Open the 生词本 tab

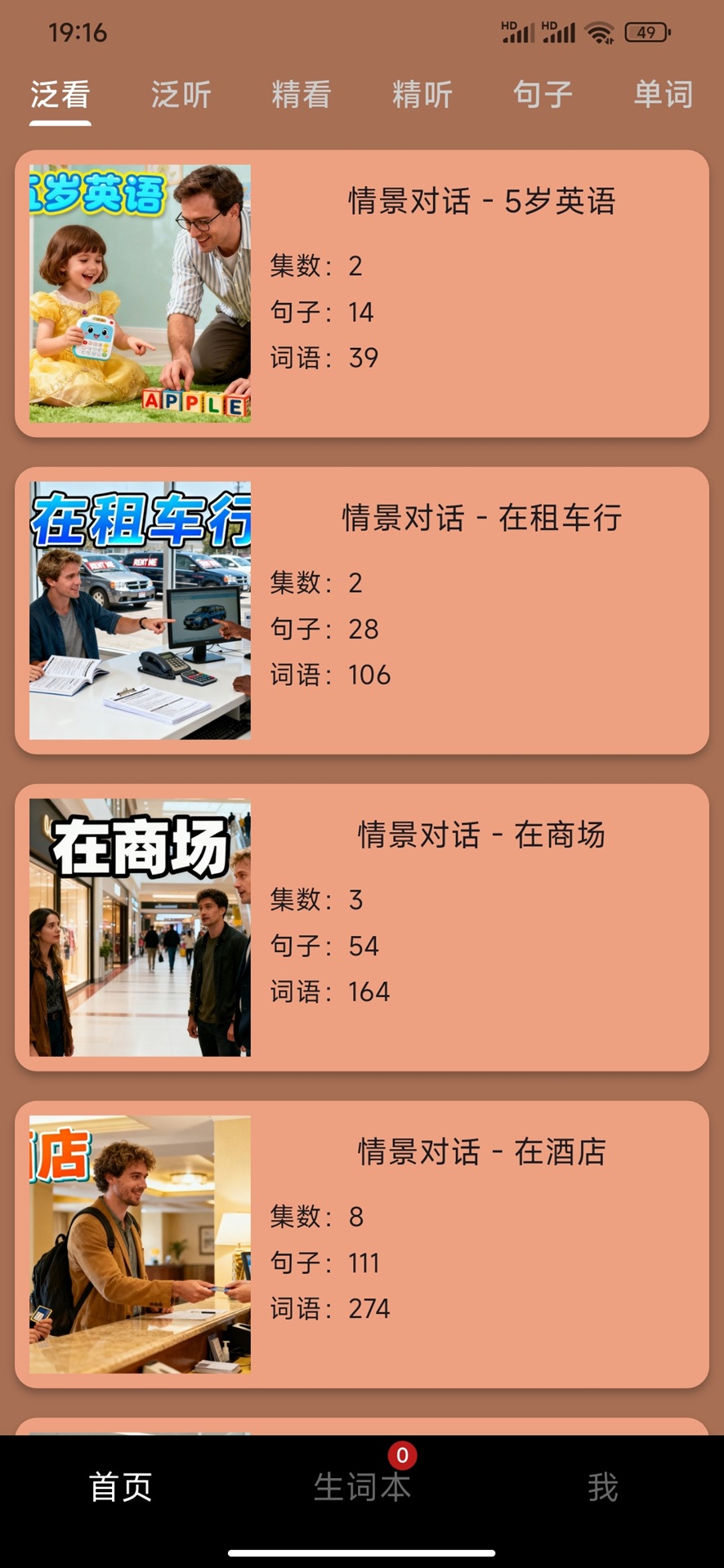point(362,1486)
